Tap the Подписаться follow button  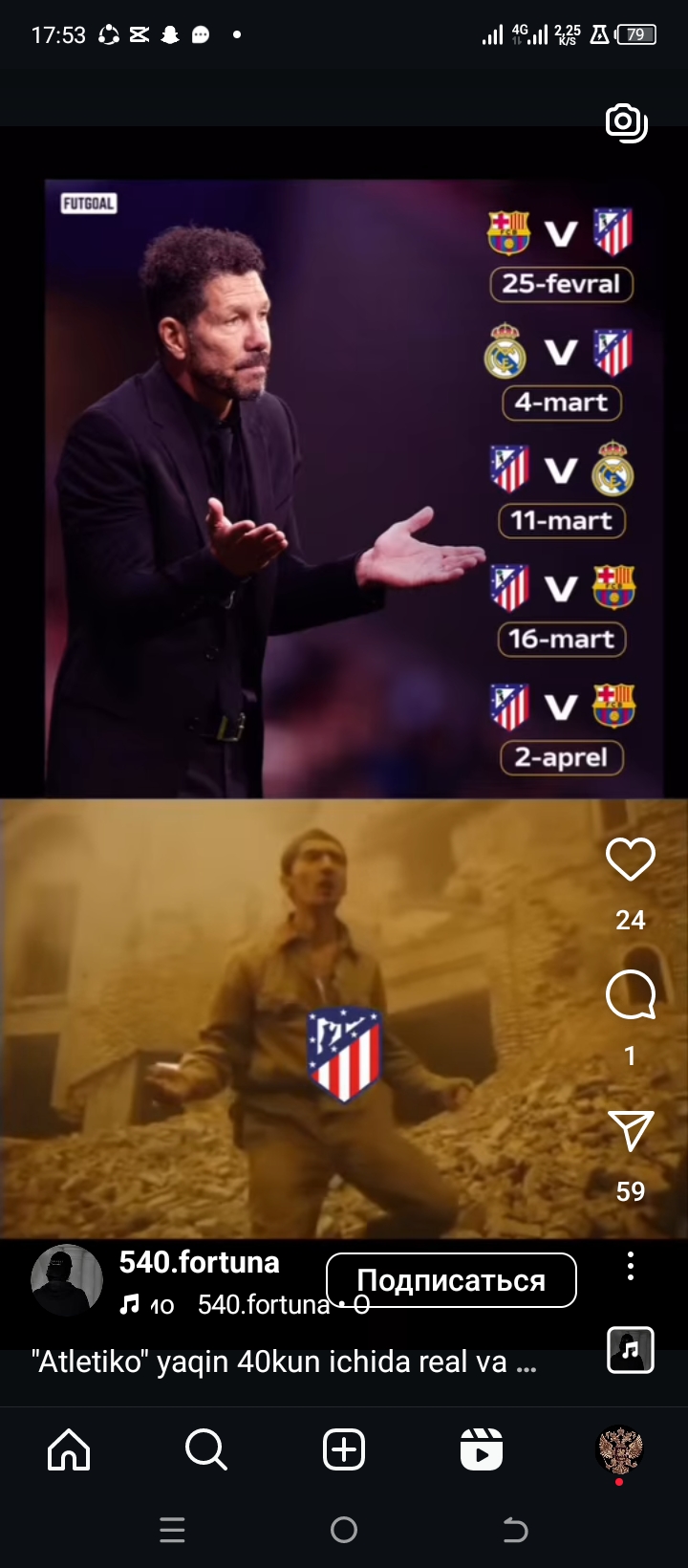pyautogui.click(x=451, y=1279)
